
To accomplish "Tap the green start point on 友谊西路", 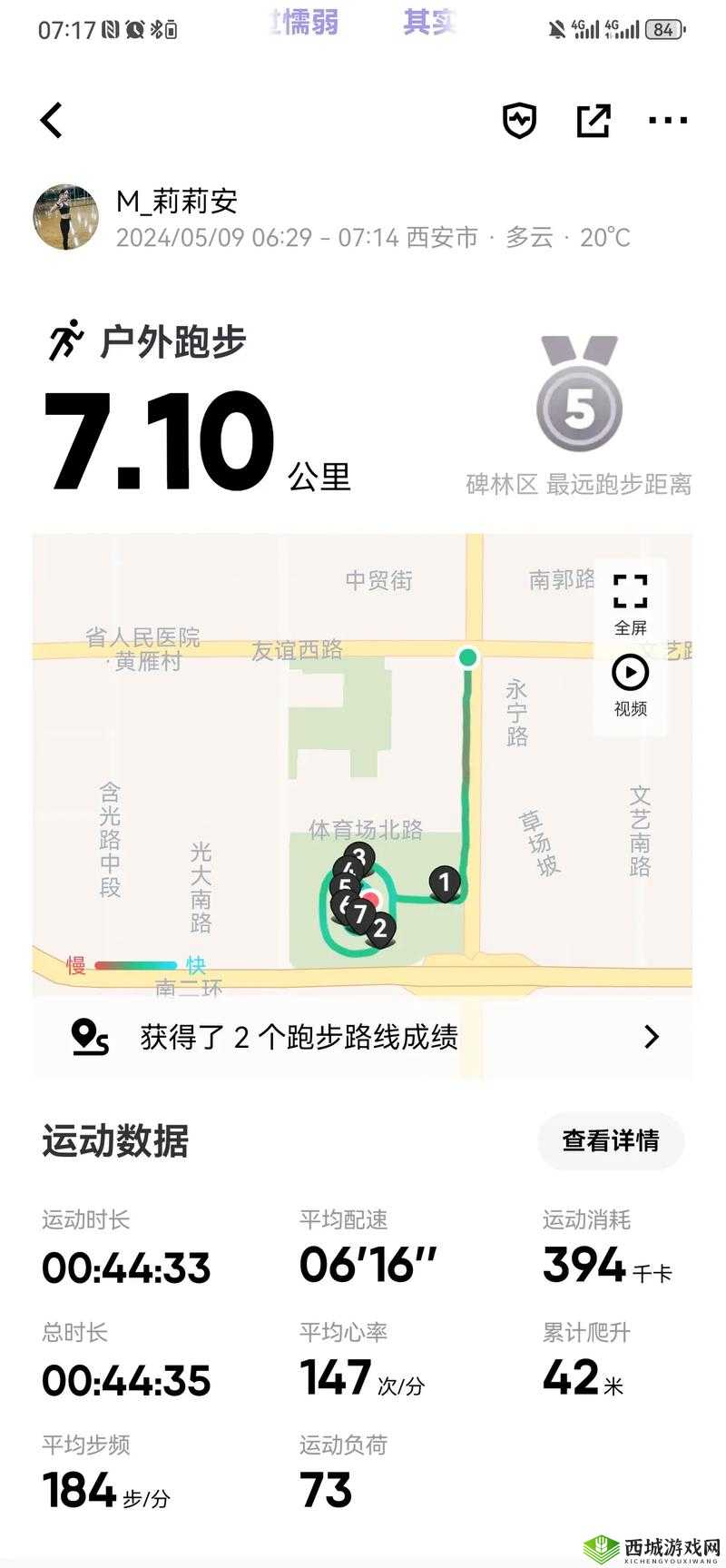I will click(x=468, y=657).
